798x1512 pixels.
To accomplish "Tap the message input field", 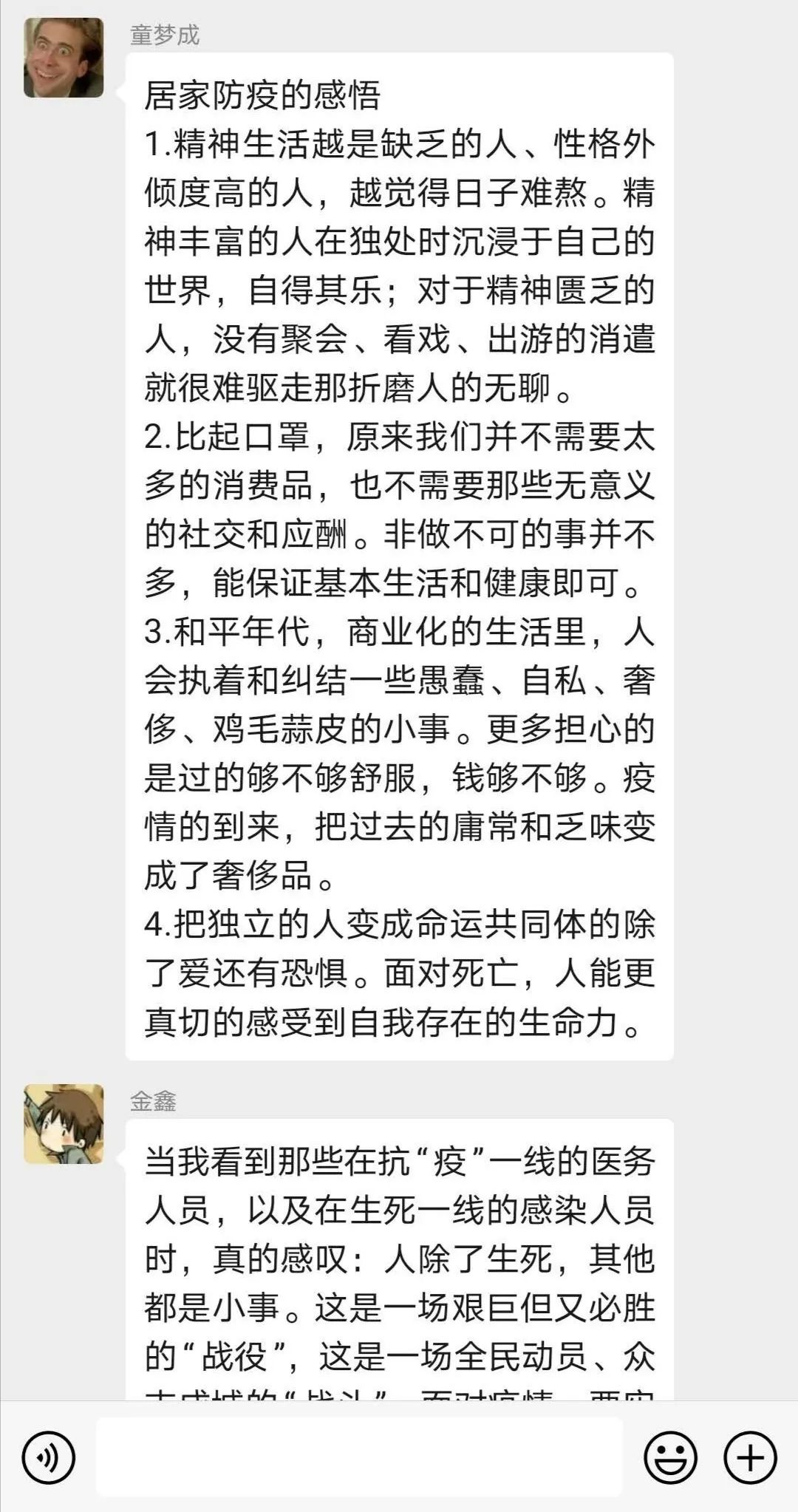I will point(359,1458).
